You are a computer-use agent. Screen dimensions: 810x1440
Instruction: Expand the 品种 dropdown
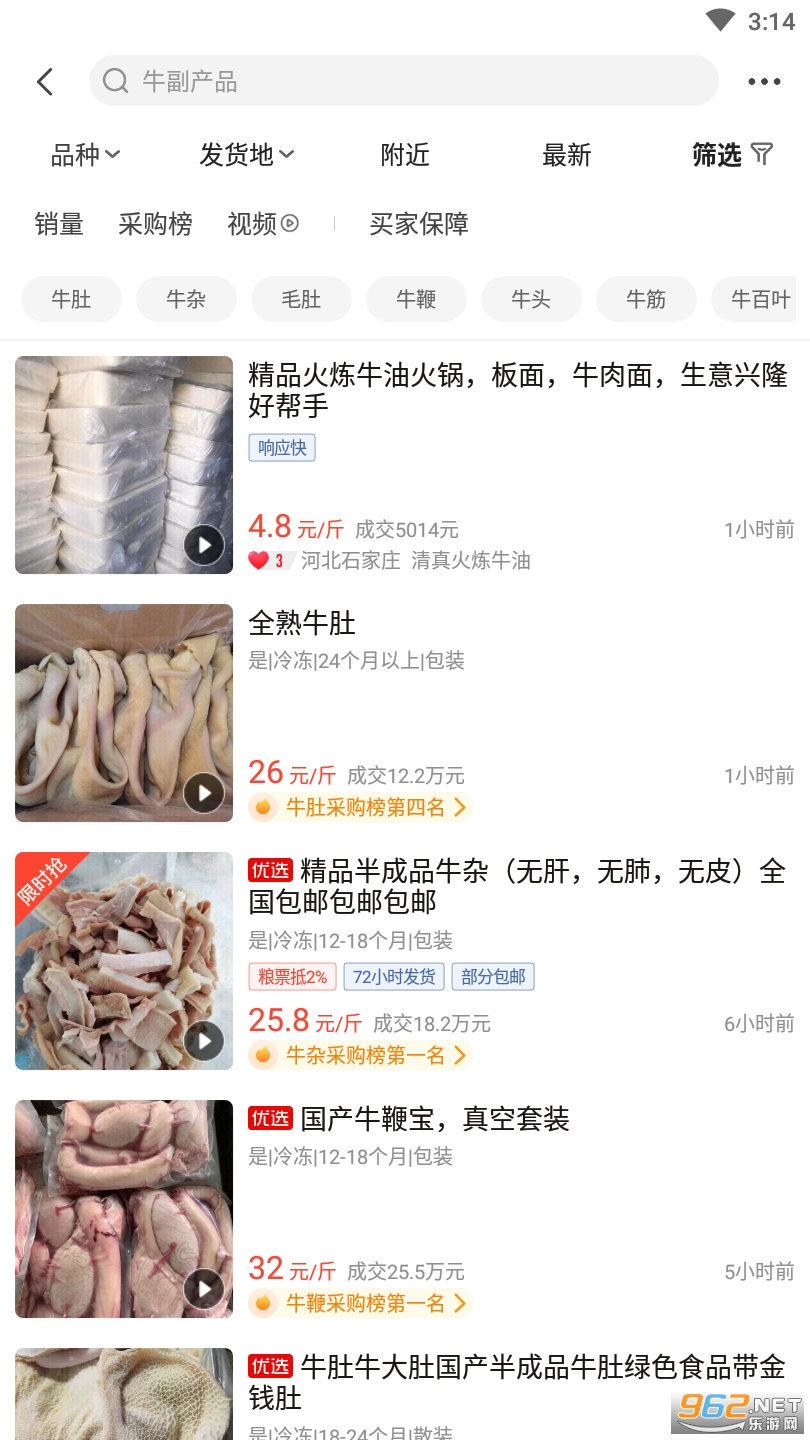[x=85, y=155]
